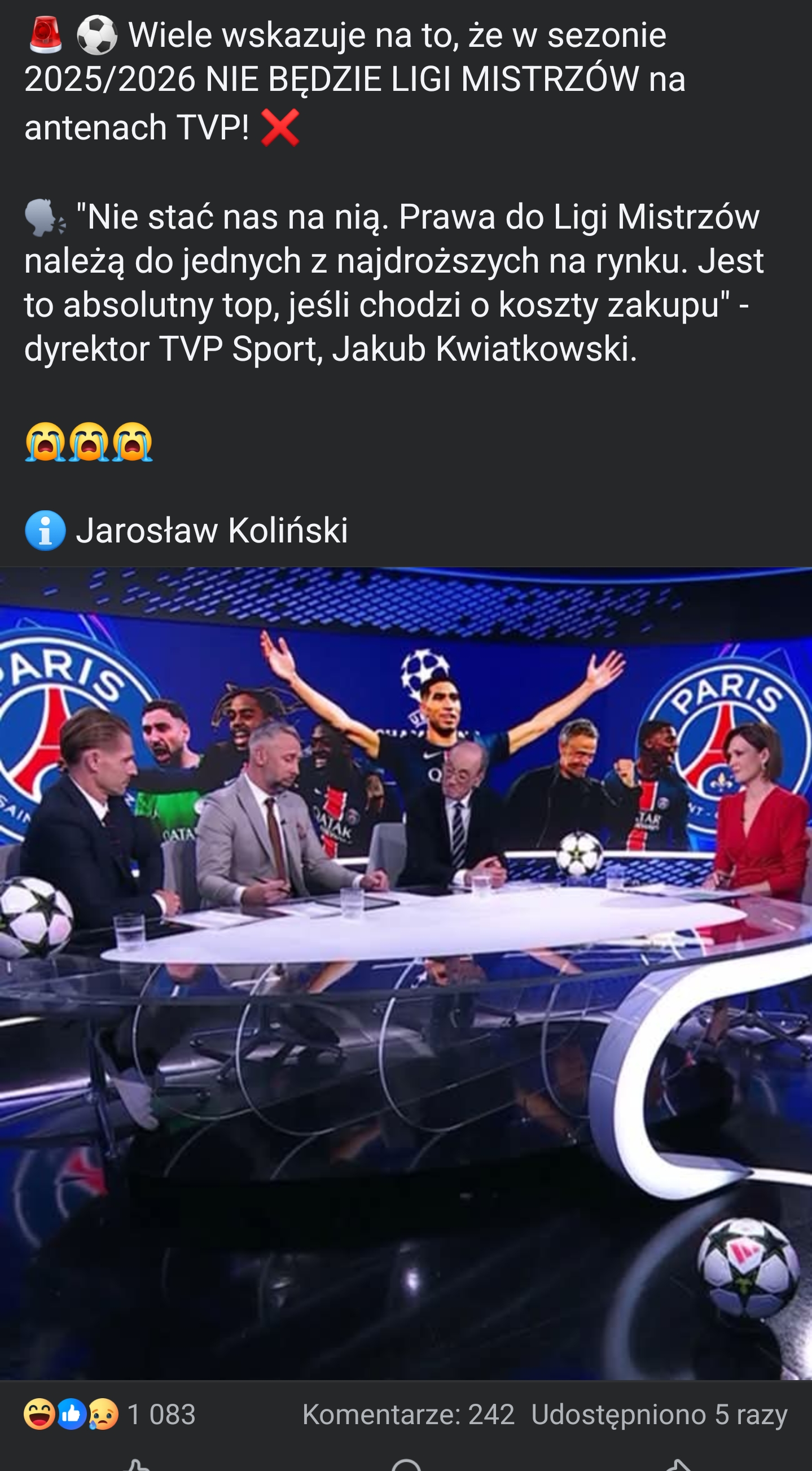812x1471 pixels.
Task: Like this post with the thumbs-up icon
Action: coord(137,1465)
